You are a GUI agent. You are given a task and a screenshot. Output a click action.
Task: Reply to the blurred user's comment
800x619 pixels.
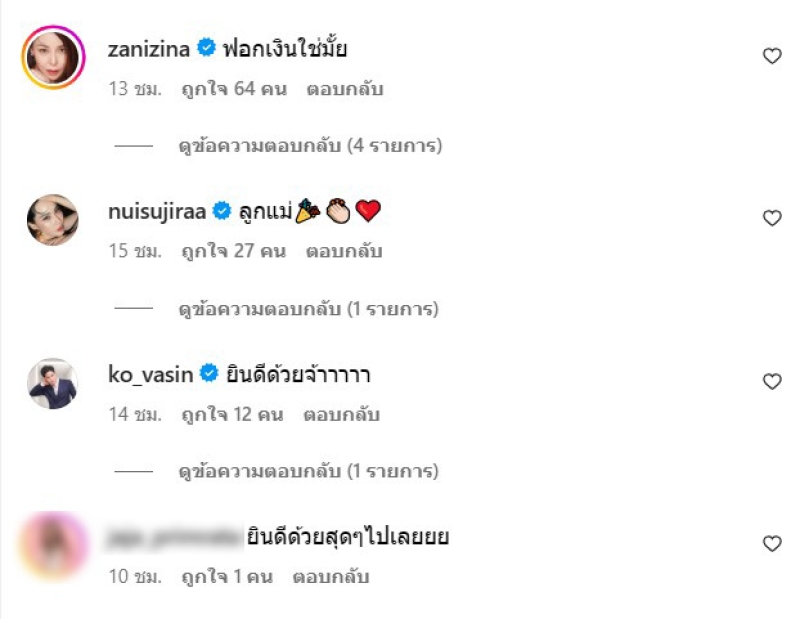331,577
